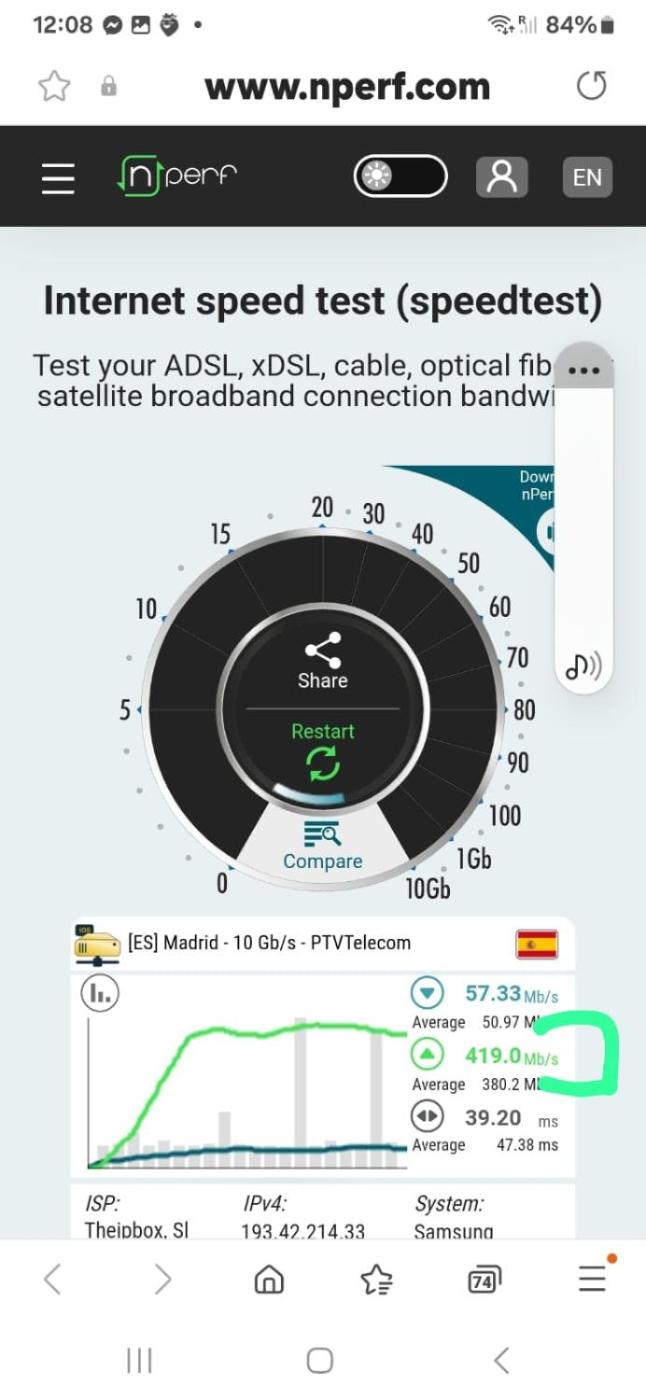Go back to the previous web page
The width and height of the screenshot is (646, 1400).
[53, 1279]
